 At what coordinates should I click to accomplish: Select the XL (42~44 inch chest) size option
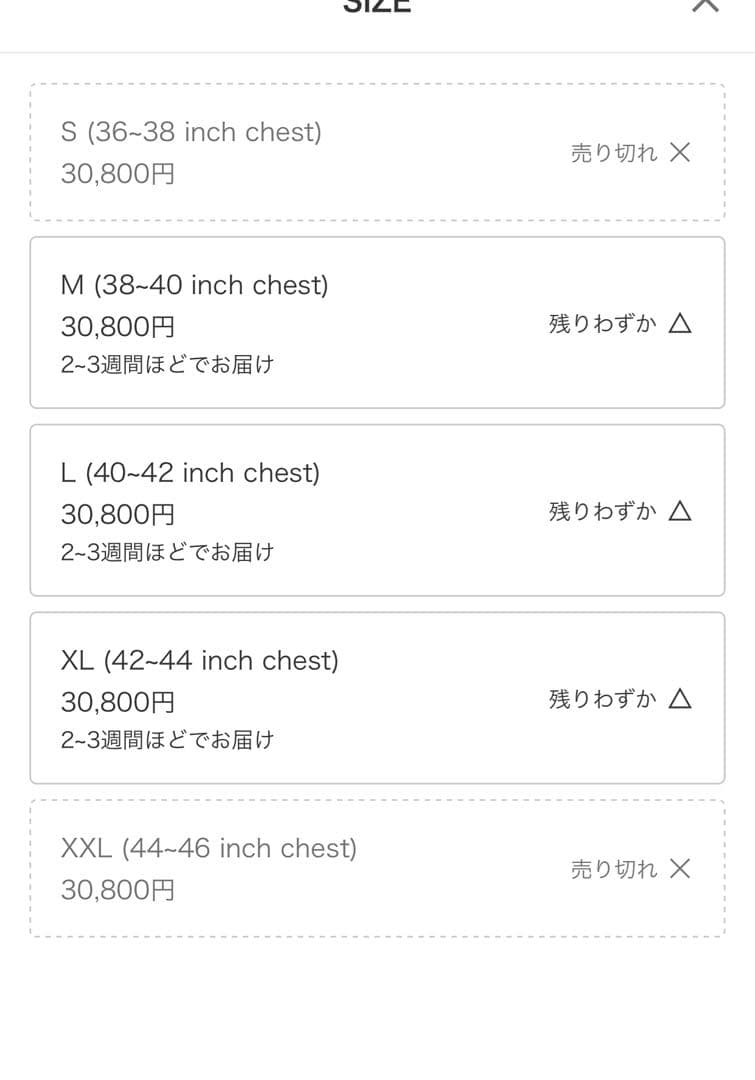click(x=377, y=698)
